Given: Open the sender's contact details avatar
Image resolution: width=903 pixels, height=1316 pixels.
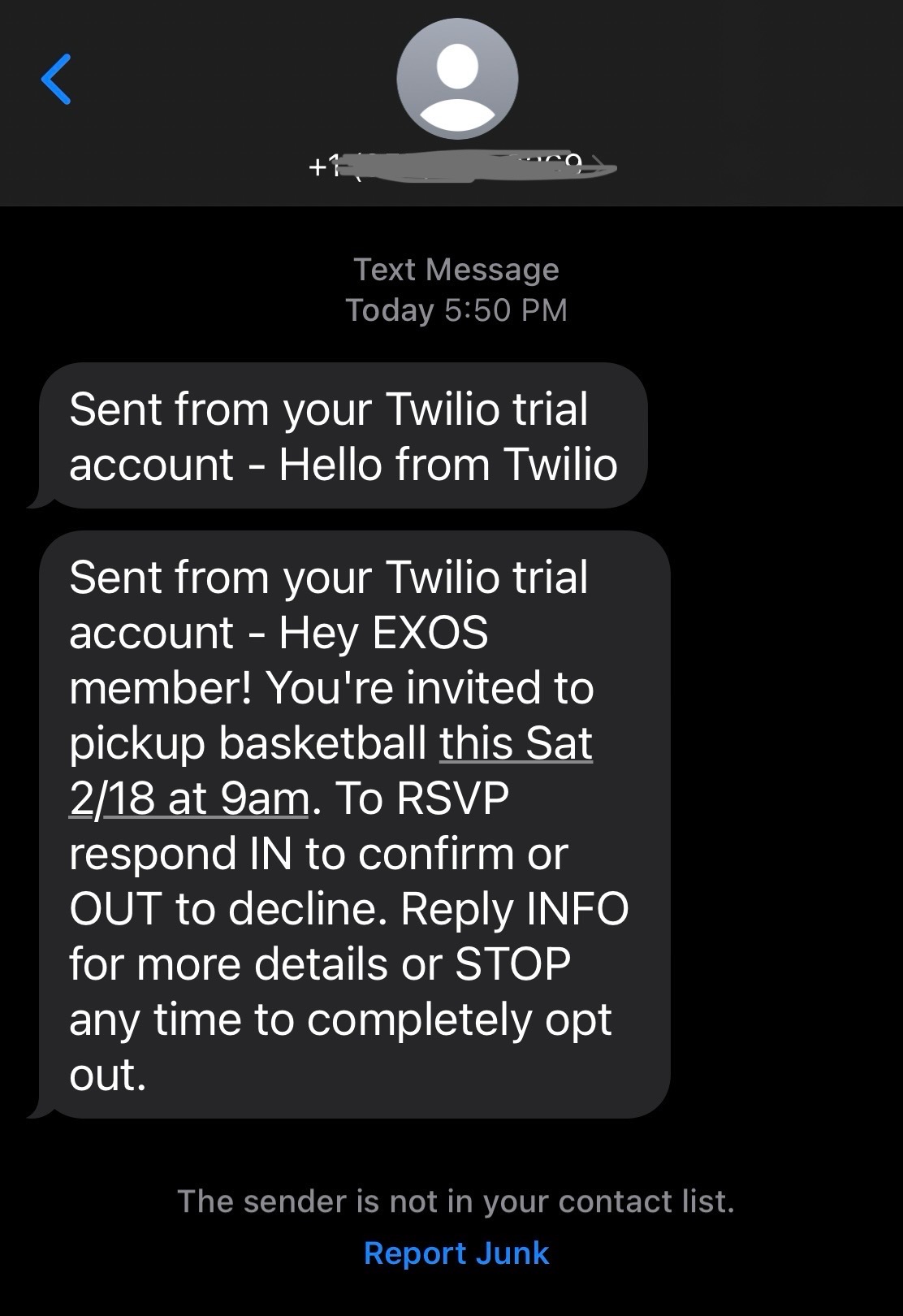Looking at the screenshot, I should click(x=457, y=80).
